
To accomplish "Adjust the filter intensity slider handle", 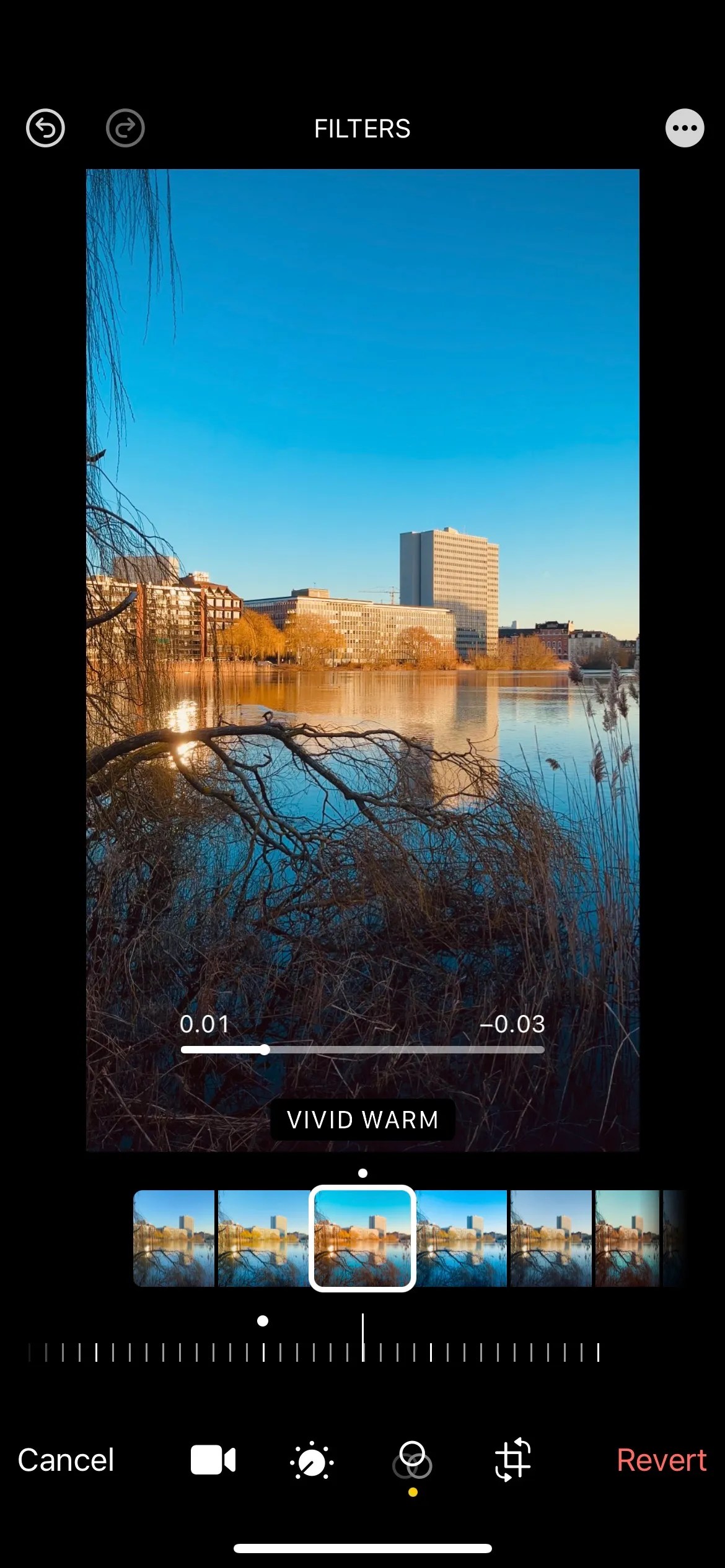I will (264, 1049).
